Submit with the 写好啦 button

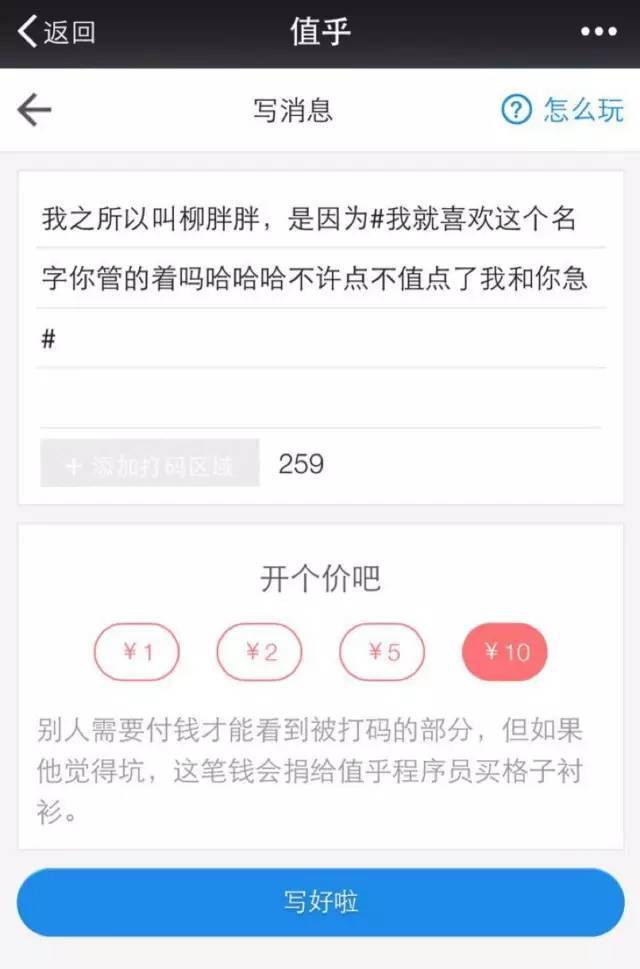click(320, 903)
